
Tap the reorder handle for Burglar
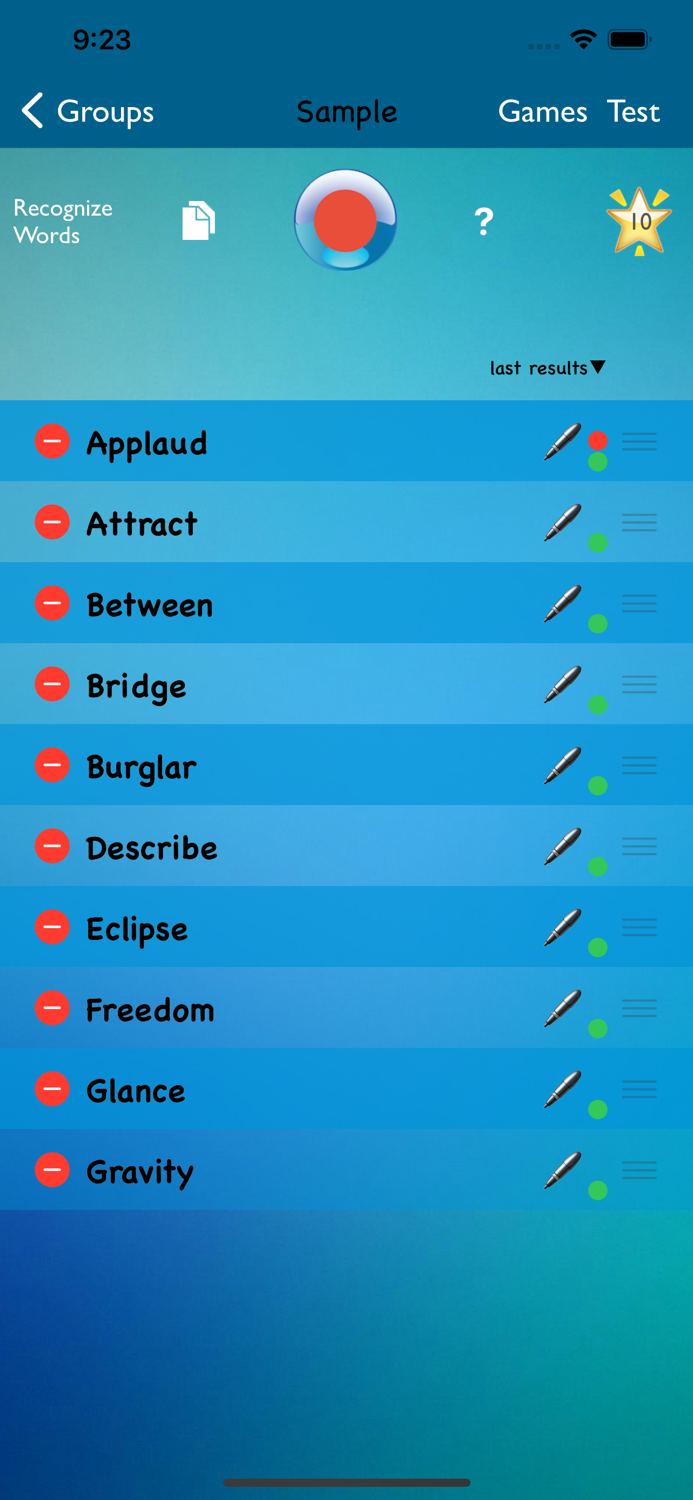(x=639, y=765)
